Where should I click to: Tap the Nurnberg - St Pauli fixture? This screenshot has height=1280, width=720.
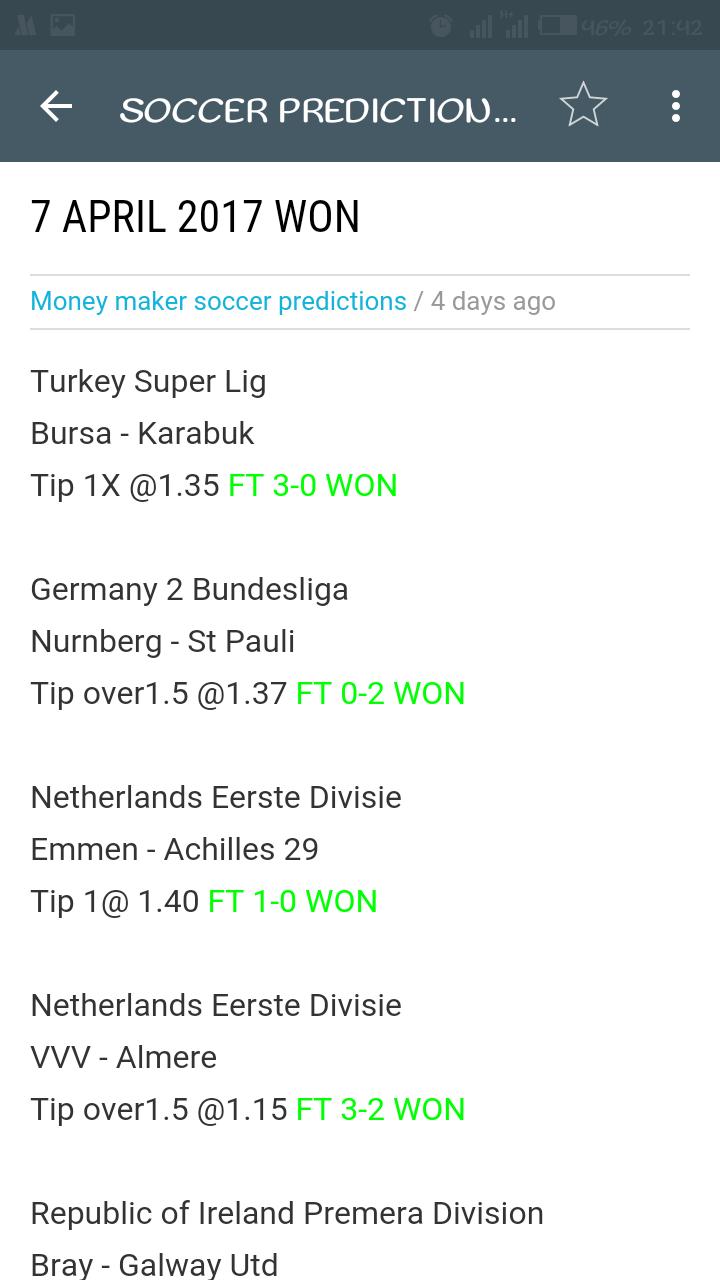(162, 641)
